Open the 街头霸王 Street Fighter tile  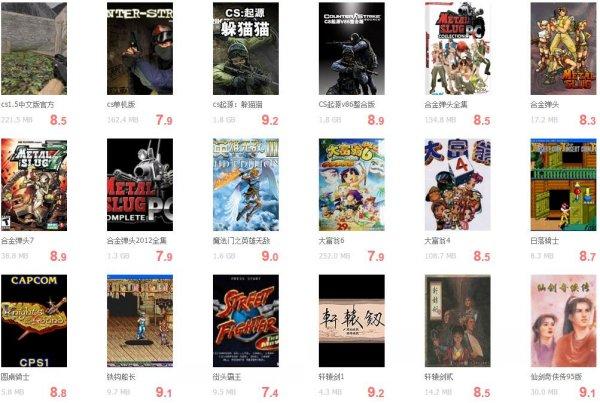pyautogui.click(x=245, y=321)
